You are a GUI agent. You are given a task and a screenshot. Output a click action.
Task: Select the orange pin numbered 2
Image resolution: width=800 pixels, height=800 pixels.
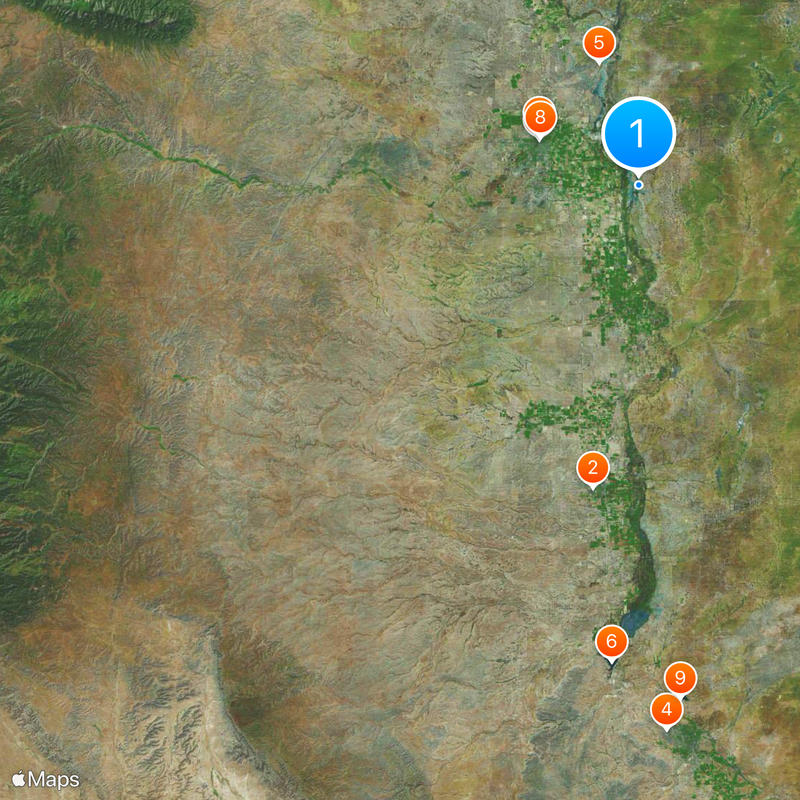click(593, 467)
